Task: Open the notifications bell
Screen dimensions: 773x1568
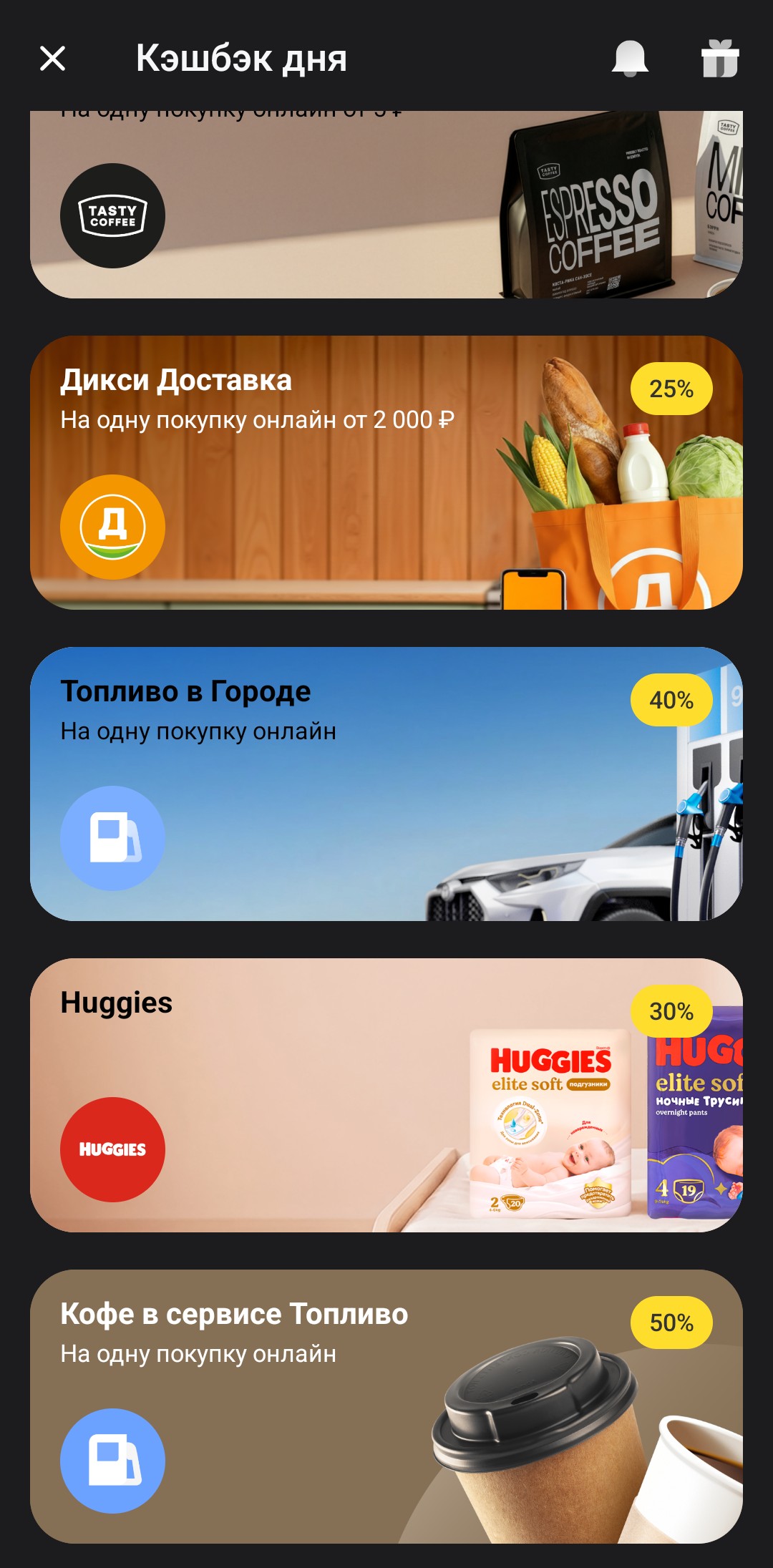Action: [630, 59]
